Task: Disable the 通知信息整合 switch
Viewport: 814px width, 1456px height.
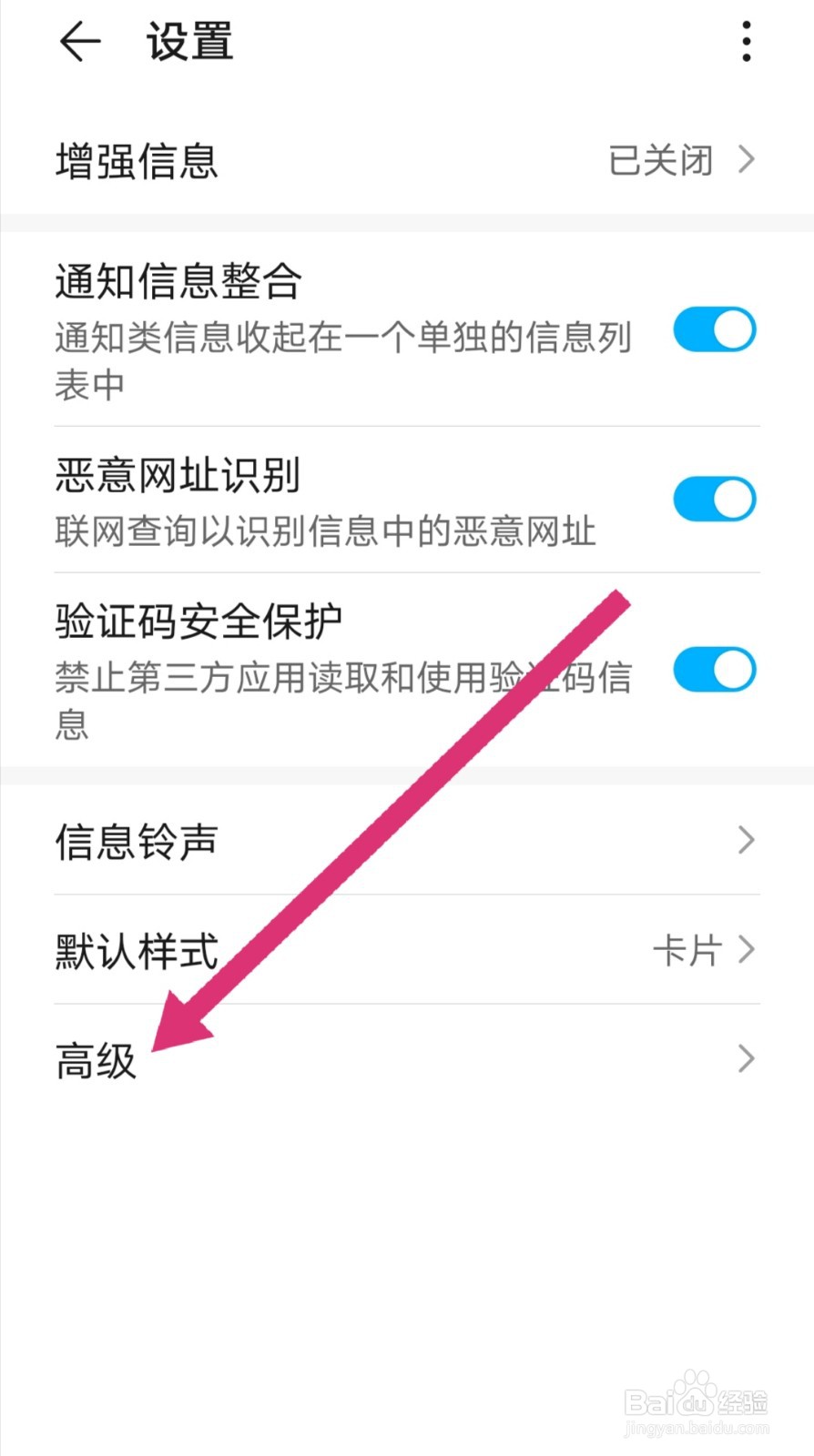Action: pyautogui.click(x=714, y=329)
